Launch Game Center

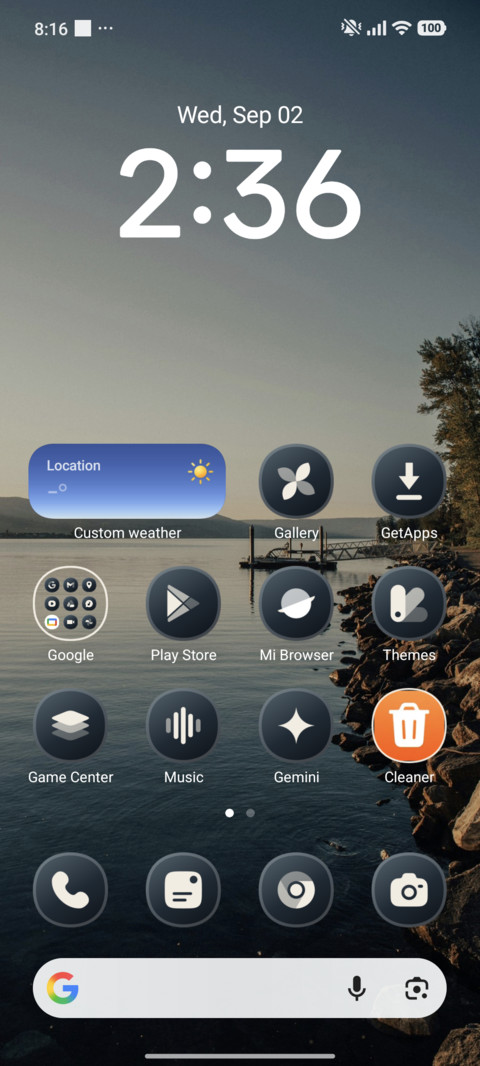point(71,725)
